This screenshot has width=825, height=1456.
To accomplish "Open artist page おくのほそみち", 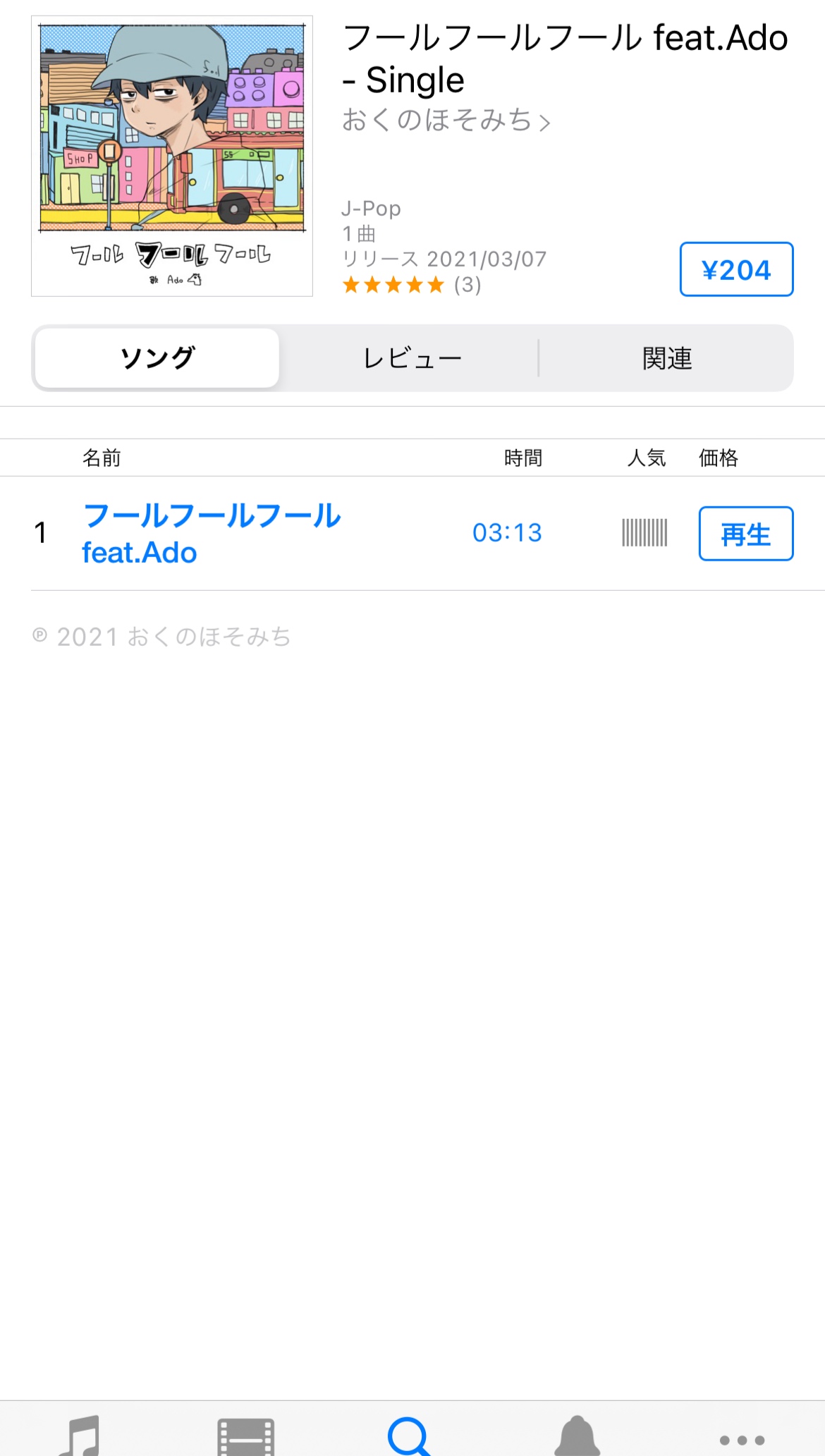I will [x=446, y=121].
